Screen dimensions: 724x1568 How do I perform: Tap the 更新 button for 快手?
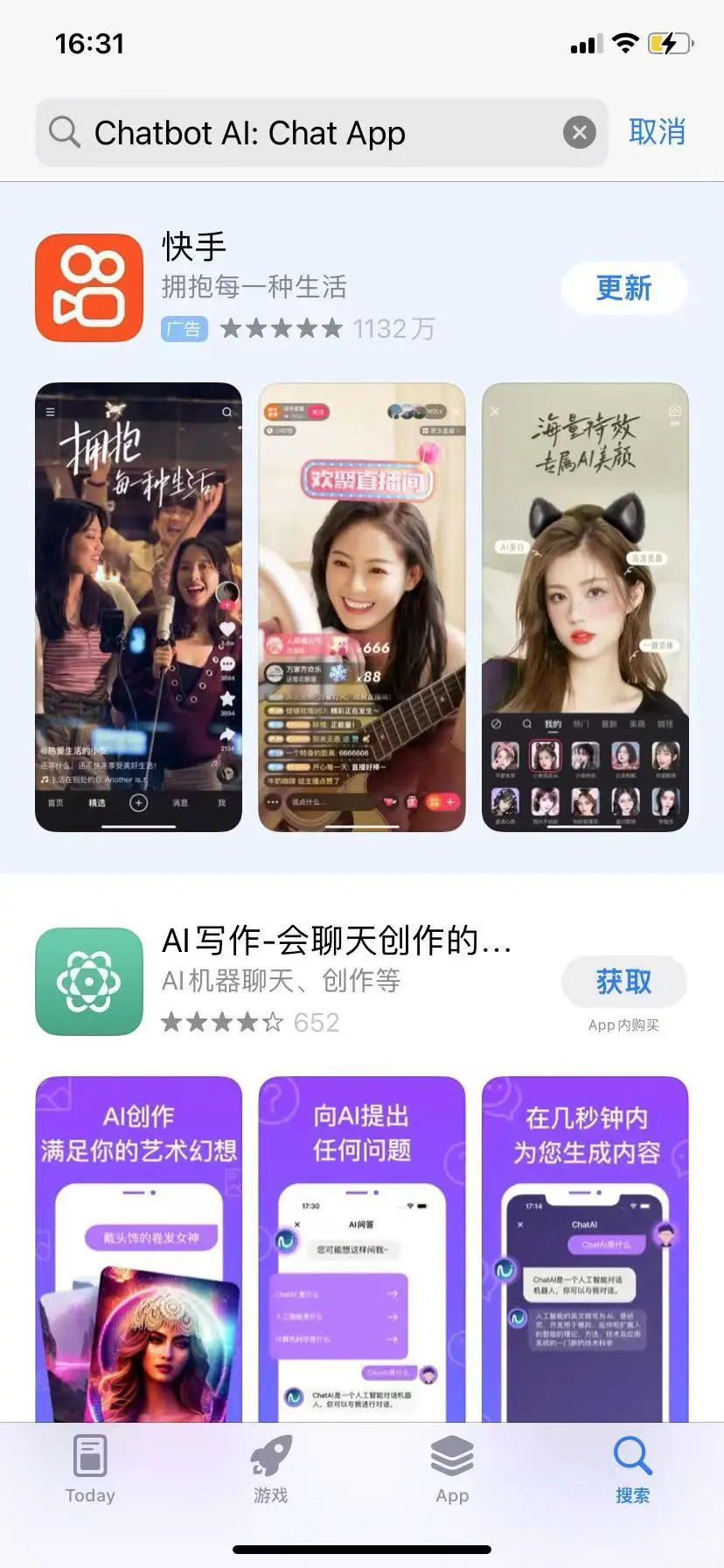pos(623,289)
